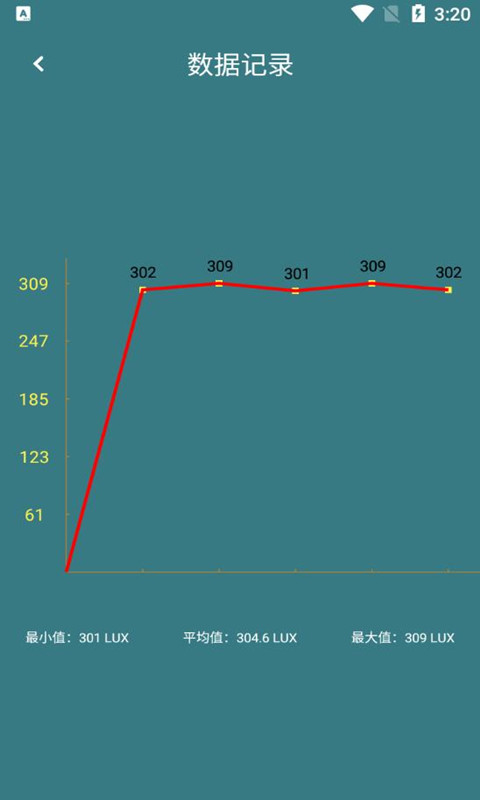Go back from the 数据记录 screen
Image resolution: width=480 pixels, height=800 pixels.
point(38,64)
